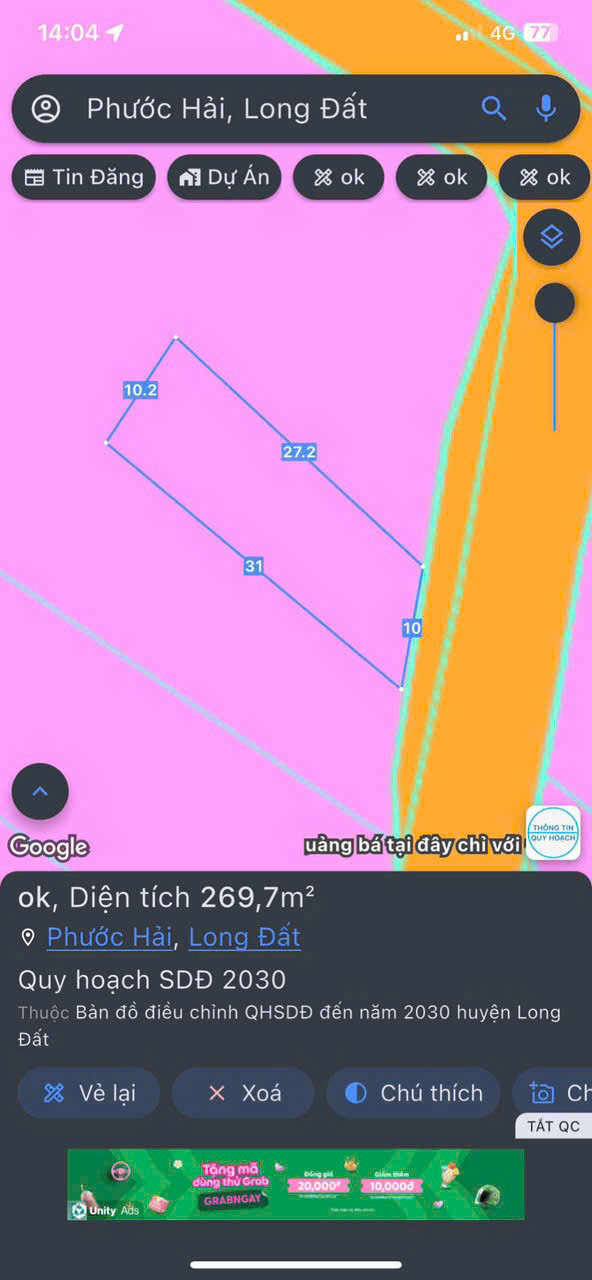Viewport: 592px width, 1280px height.
Task: Expand the panel with the up chevron
Action: pyautogui.click(x=40, y=792)
